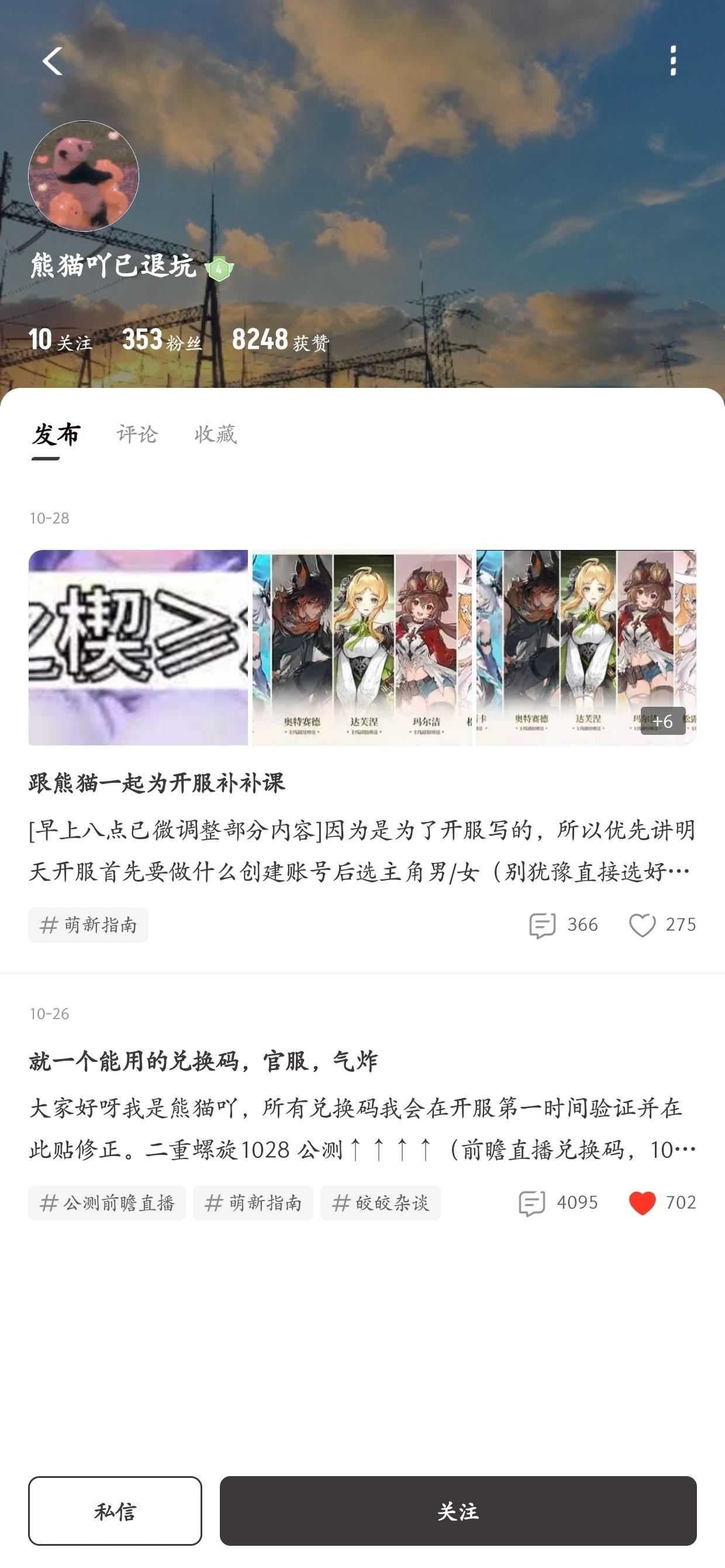Open the three-dot overflow menu

[x=672, y=61]
